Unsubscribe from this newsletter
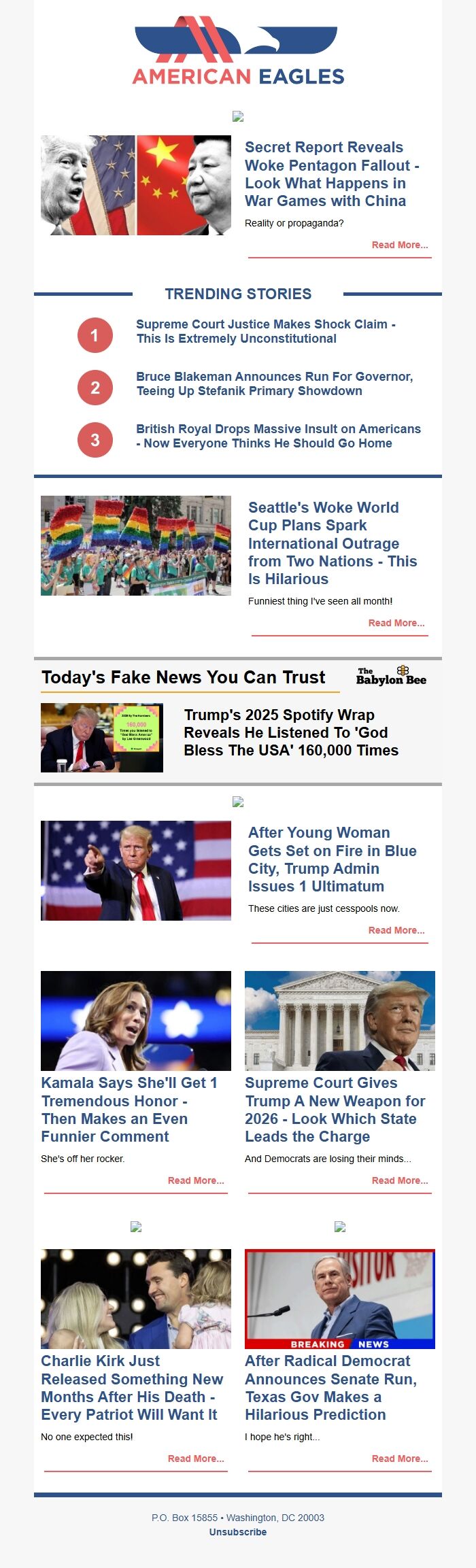This screenshot has height=1568, width=476. pyautogui.click(x=238, y=1532)
